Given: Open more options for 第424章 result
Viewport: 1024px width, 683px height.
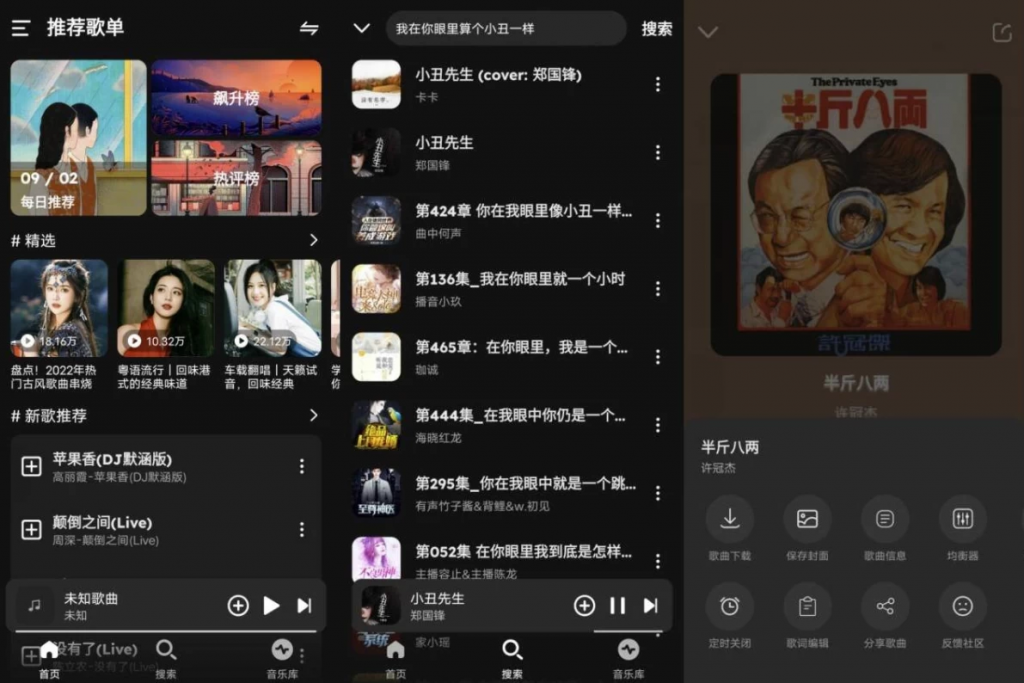Looking at the screenshot, I should 657,221.
